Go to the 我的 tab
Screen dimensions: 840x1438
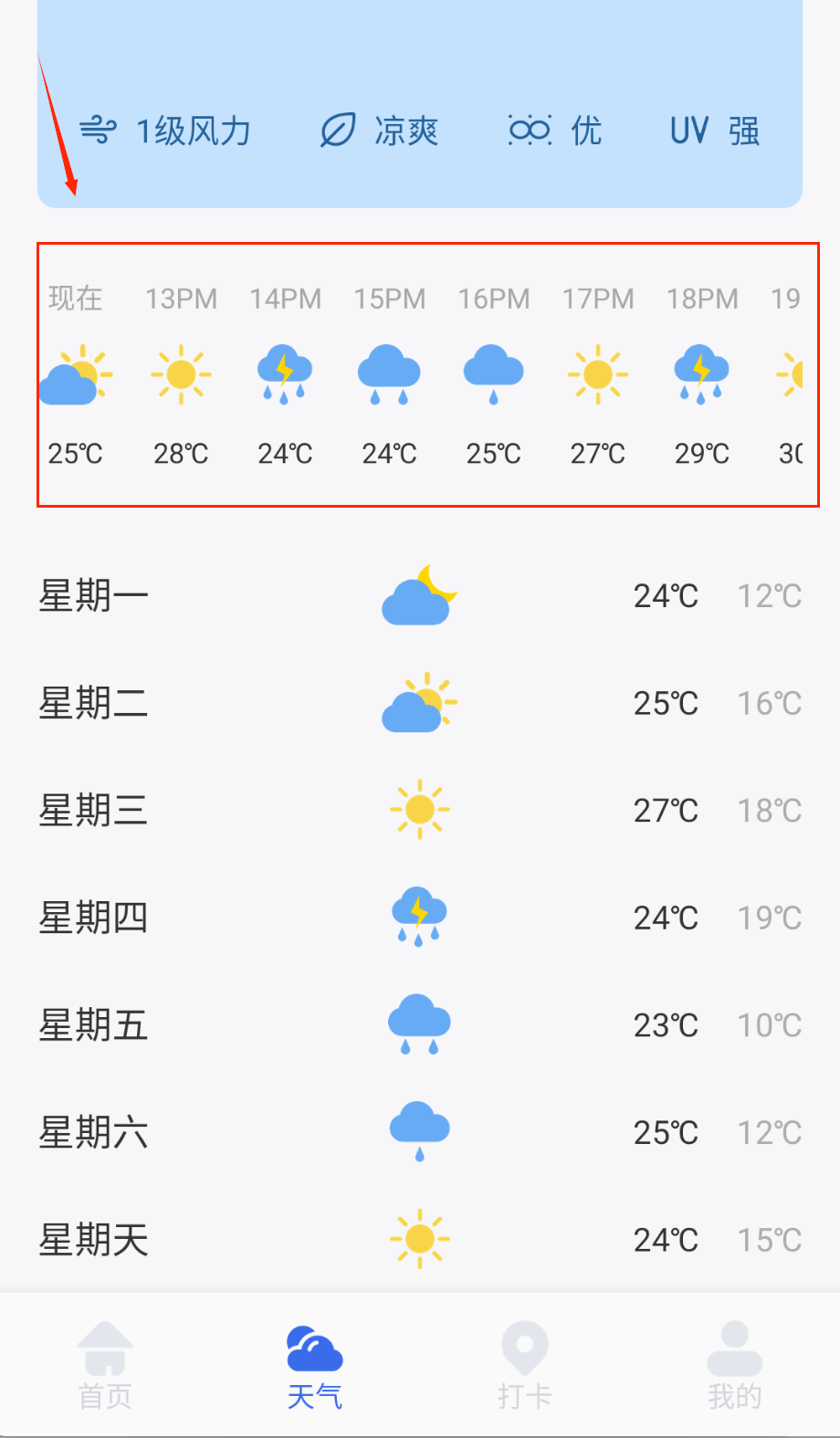click(x=734, y=1365)
